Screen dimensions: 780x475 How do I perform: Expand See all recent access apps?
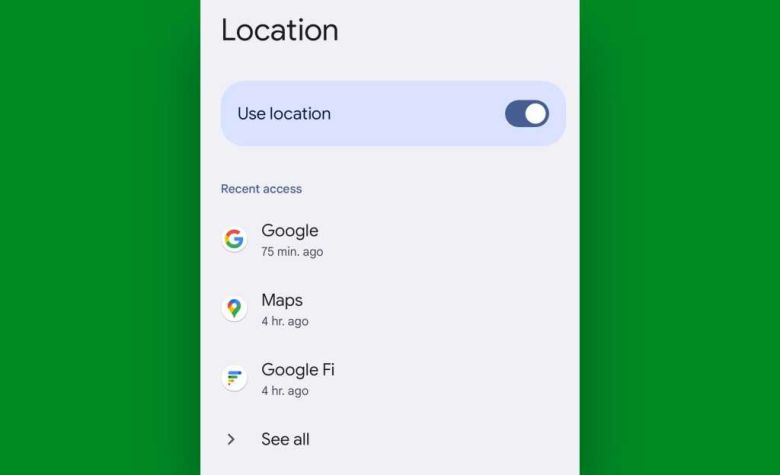point(285,439)
